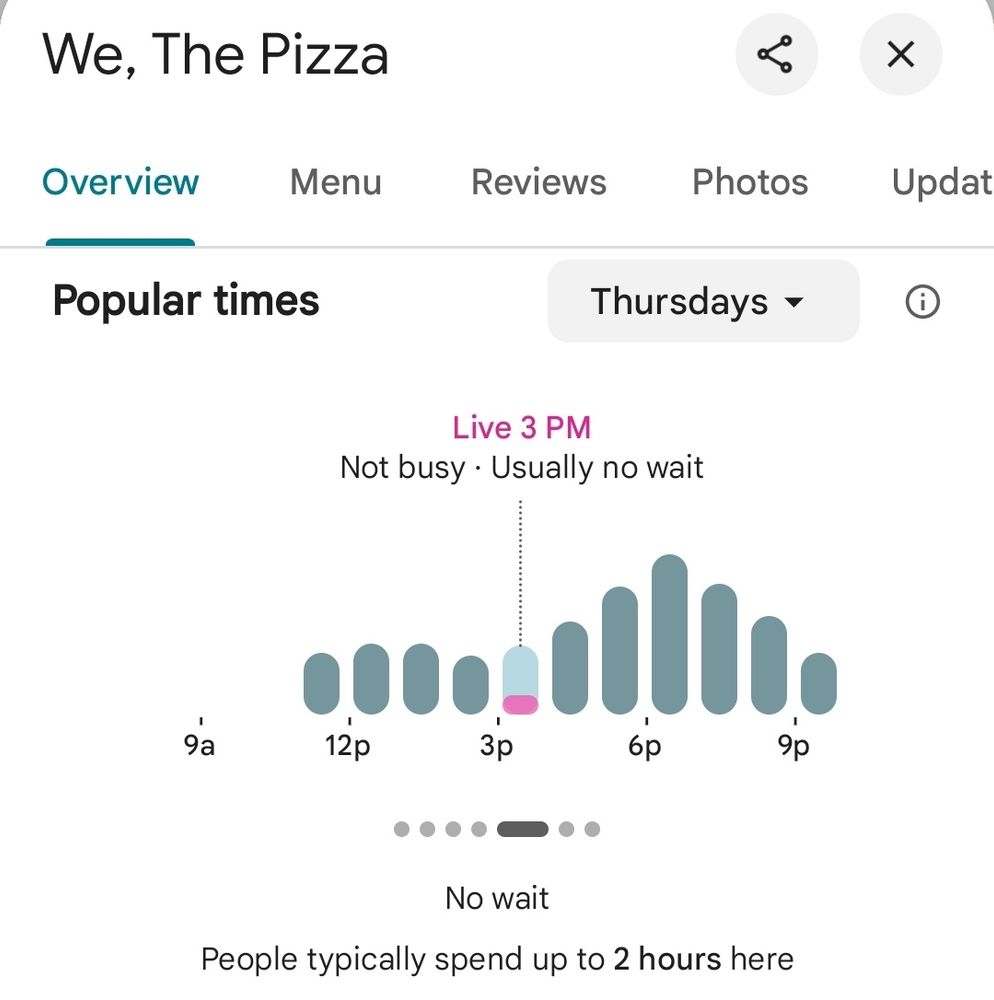The image size is (994, 1000).
Task: Select the live 3 PM bar
Action: pos(520,680)
